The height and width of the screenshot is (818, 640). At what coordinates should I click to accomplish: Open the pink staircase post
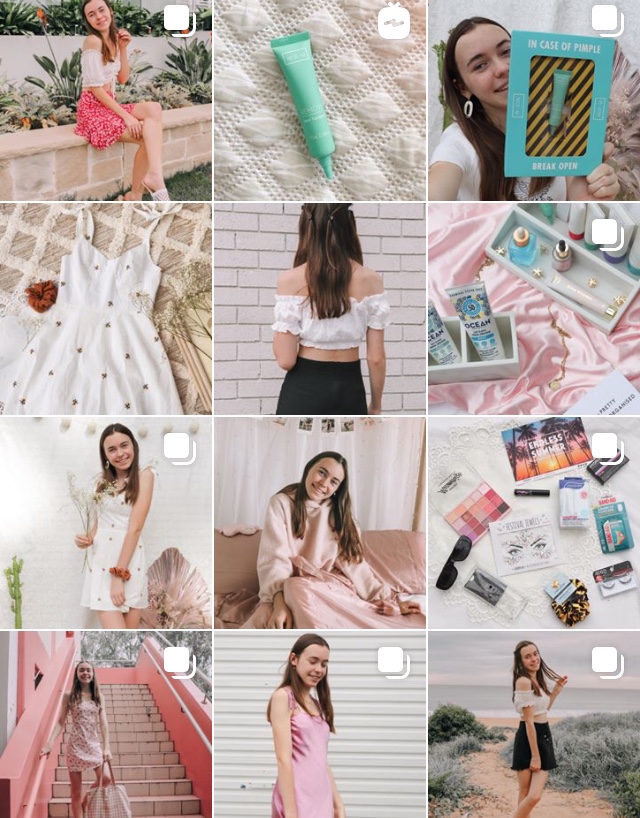pyautogui.click(x=105, y=724)
